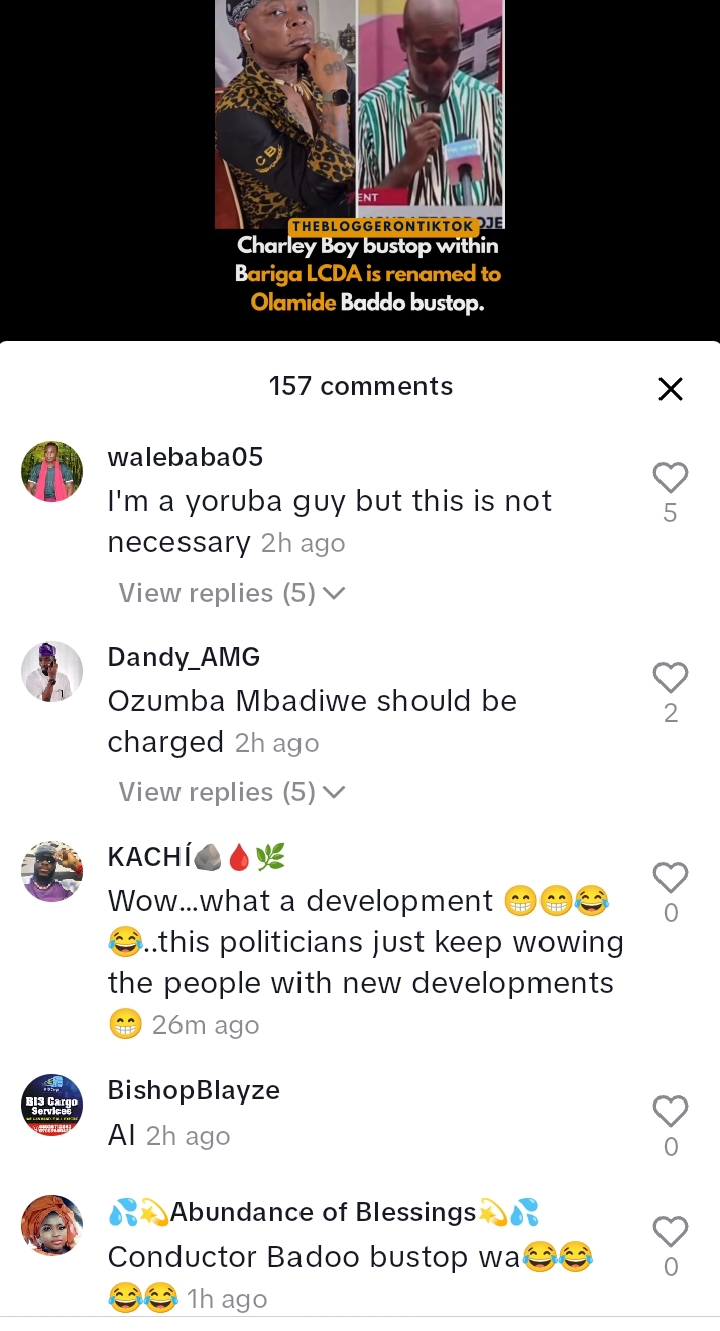This screenshot has width=720, height=1331.
Task: Like Dandy_AMG's comment
Action: point(670,678)
